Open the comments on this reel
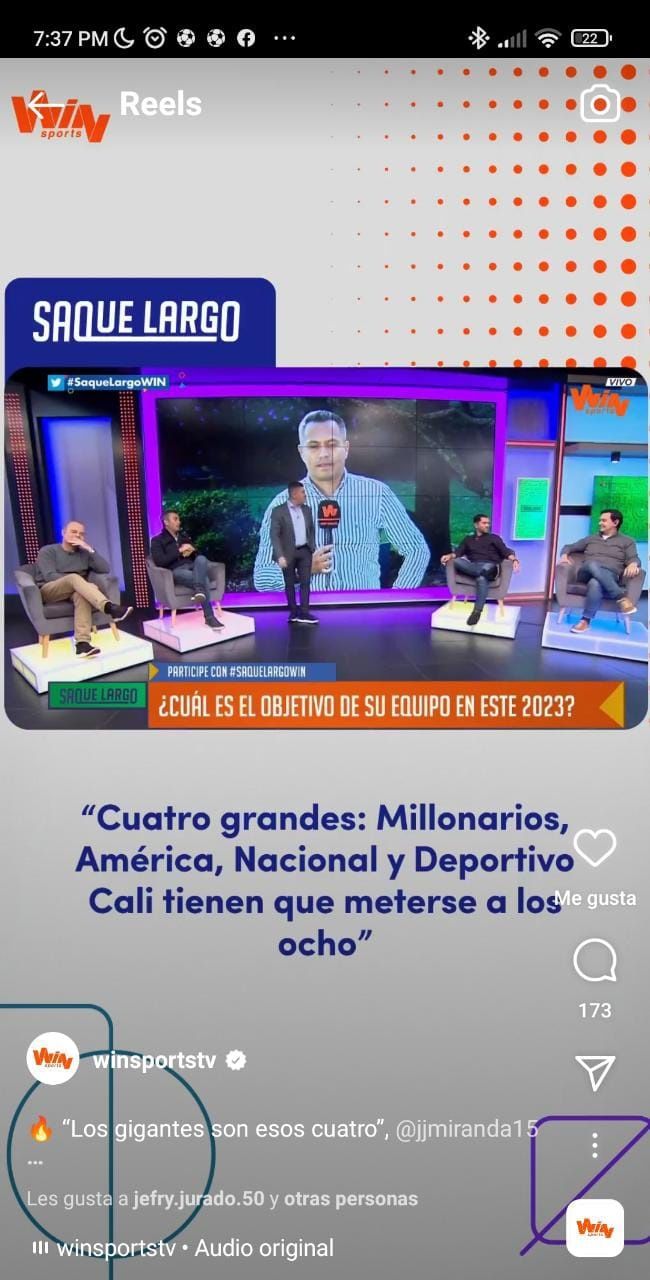The width and height of the screenshot is (650, 1280). (x=595, y=963)
